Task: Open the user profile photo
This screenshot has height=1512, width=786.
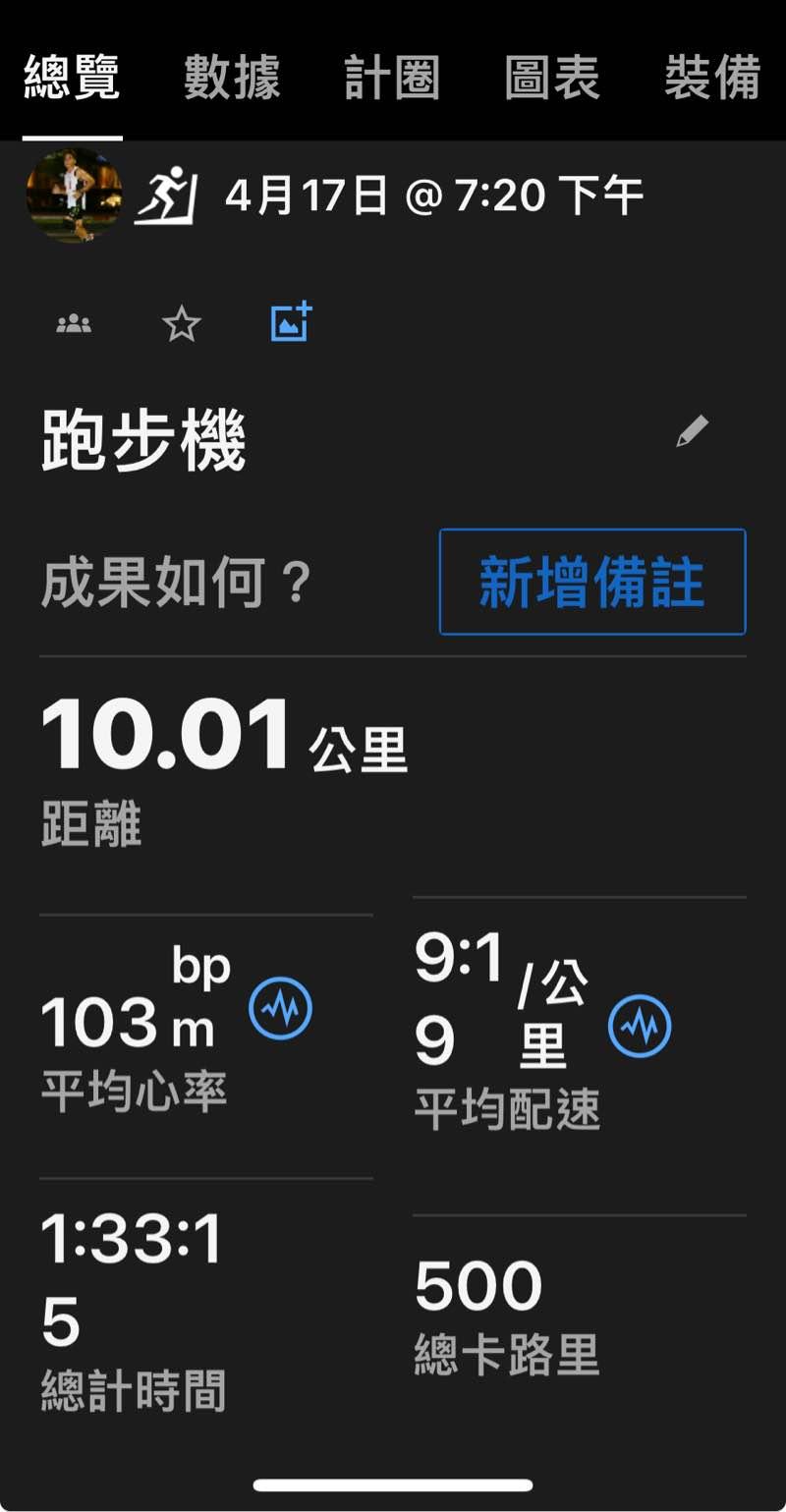Action: (x=74, y=196)
